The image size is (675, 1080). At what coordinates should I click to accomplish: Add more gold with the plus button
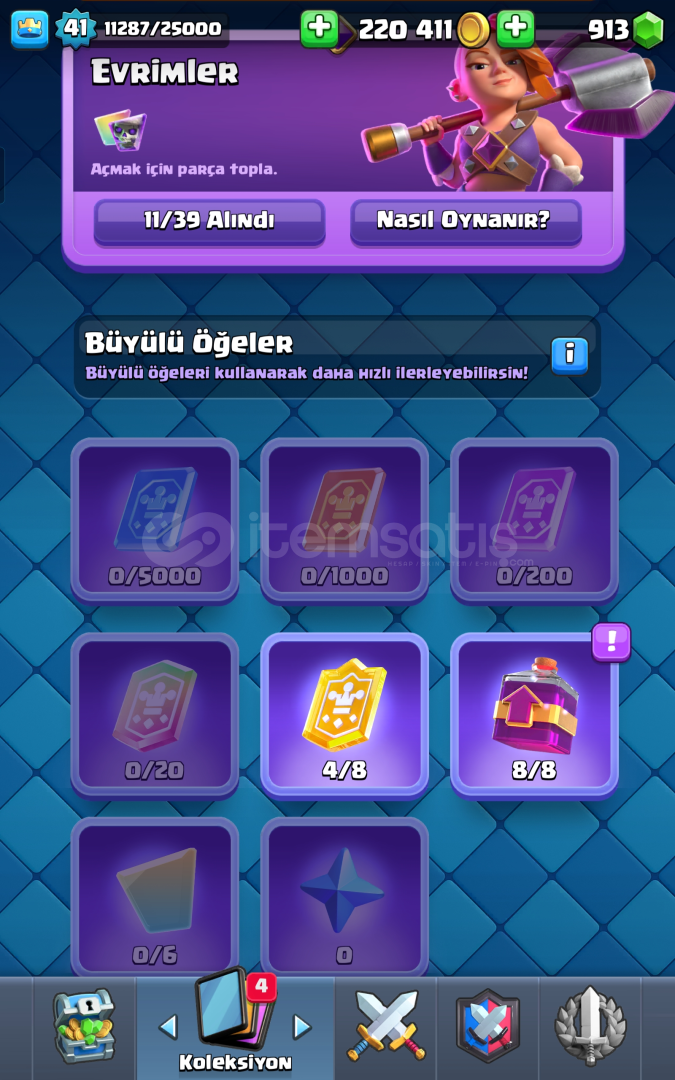pos(319,29)
